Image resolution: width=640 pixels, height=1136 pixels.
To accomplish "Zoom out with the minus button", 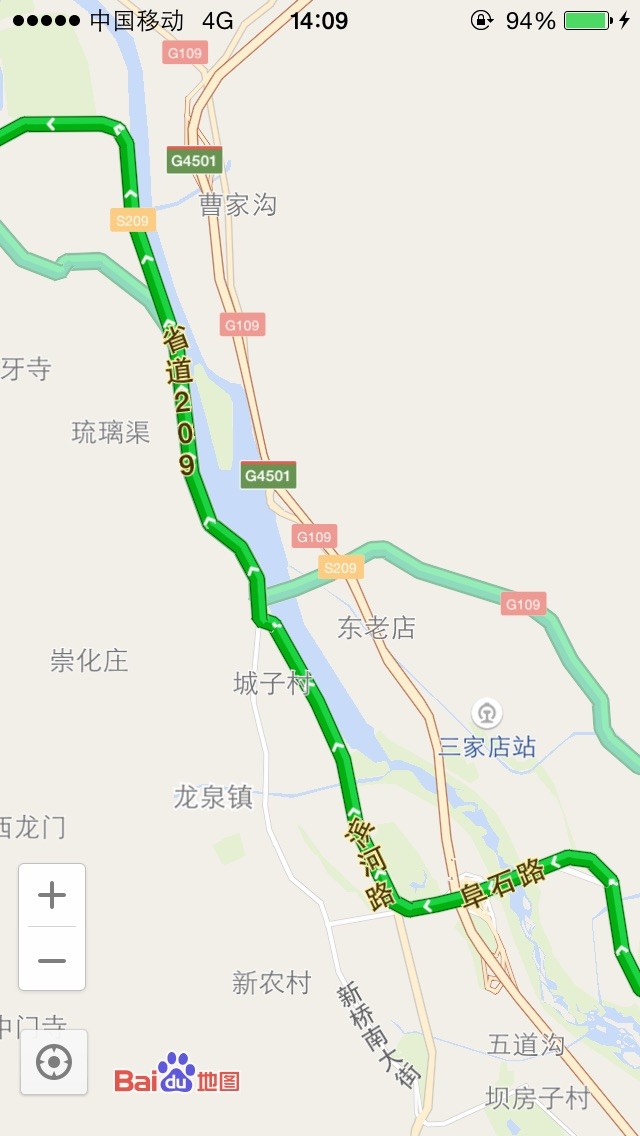I will tap(52, 959).
